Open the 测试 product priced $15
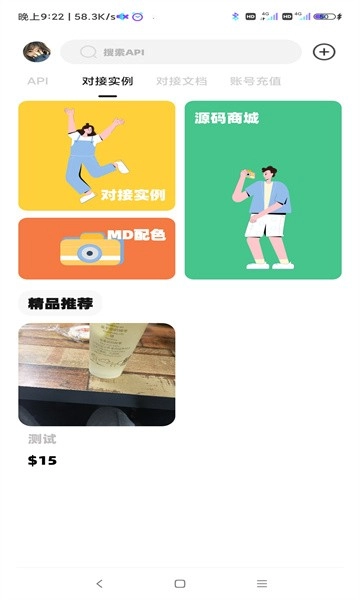The height and width of the screenshot is (600, 360). 97,395
